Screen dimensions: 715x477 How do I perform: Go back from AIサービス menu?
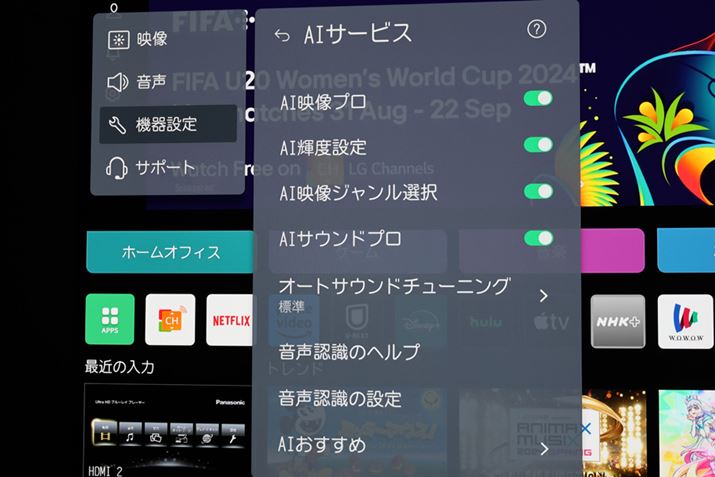tap(282, 35)
